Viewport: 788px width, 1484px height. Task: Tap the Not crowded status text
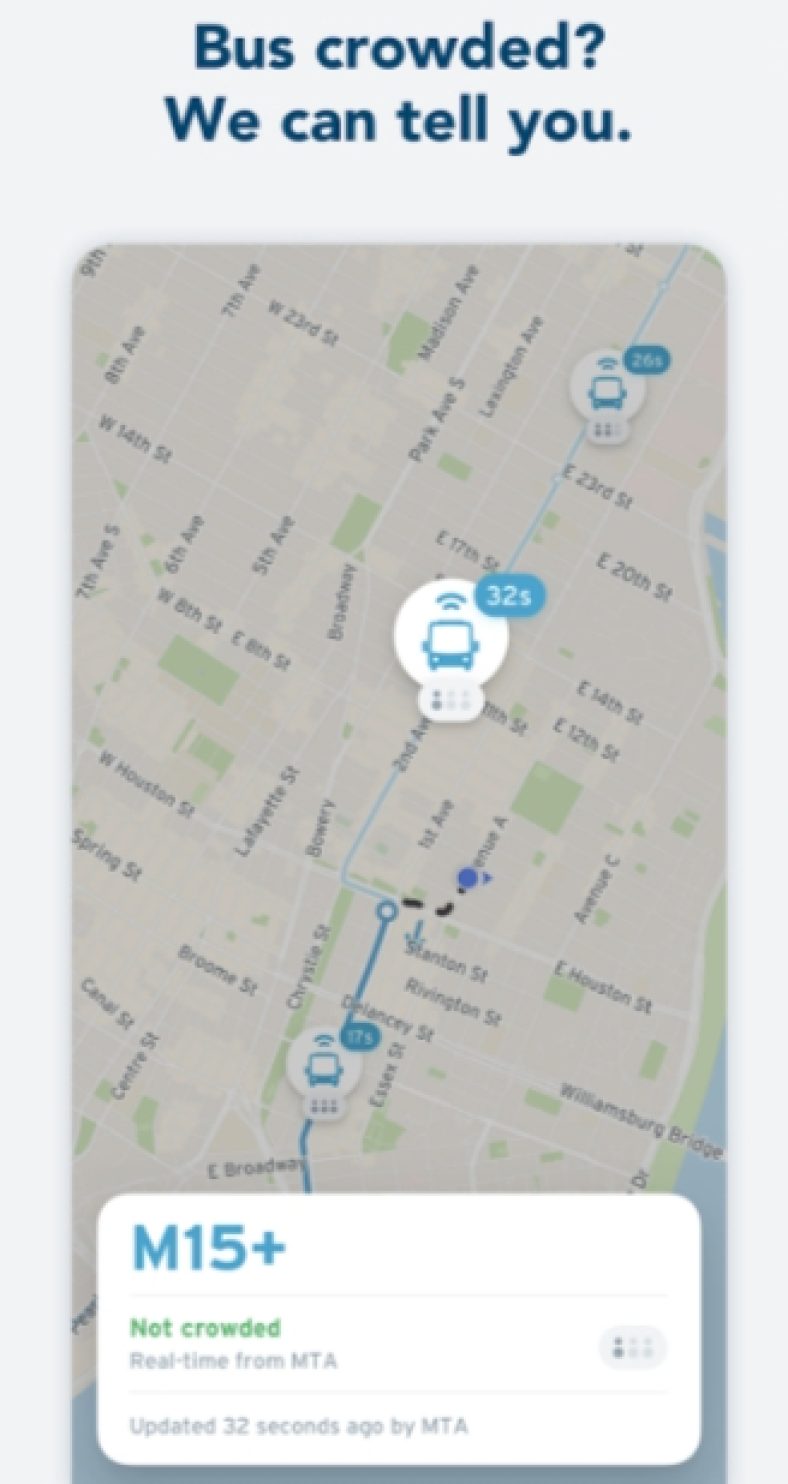(203, 1327)
